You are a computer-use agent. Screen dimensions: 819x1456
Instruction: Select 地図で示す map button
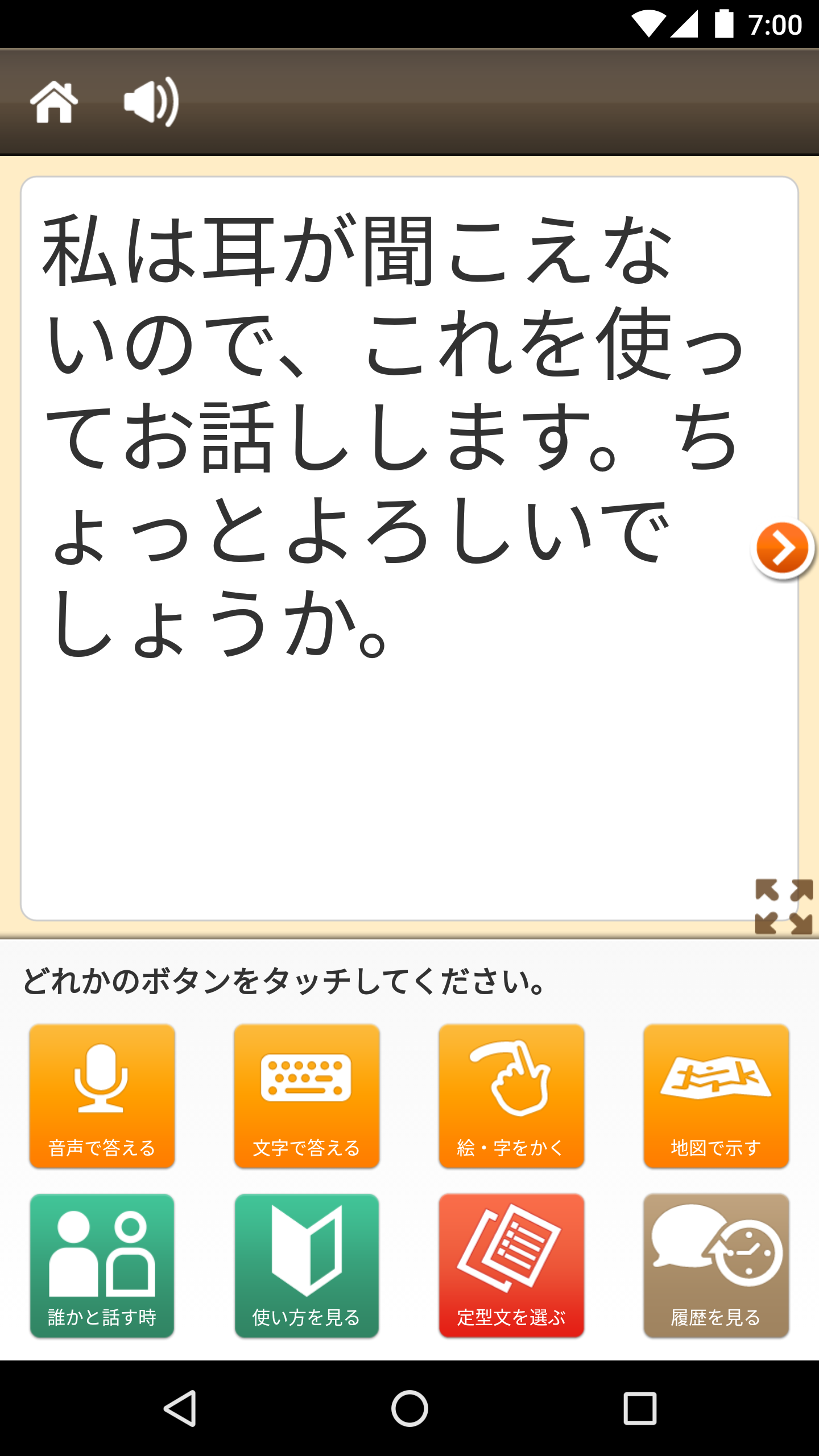tap(716, 1096)
